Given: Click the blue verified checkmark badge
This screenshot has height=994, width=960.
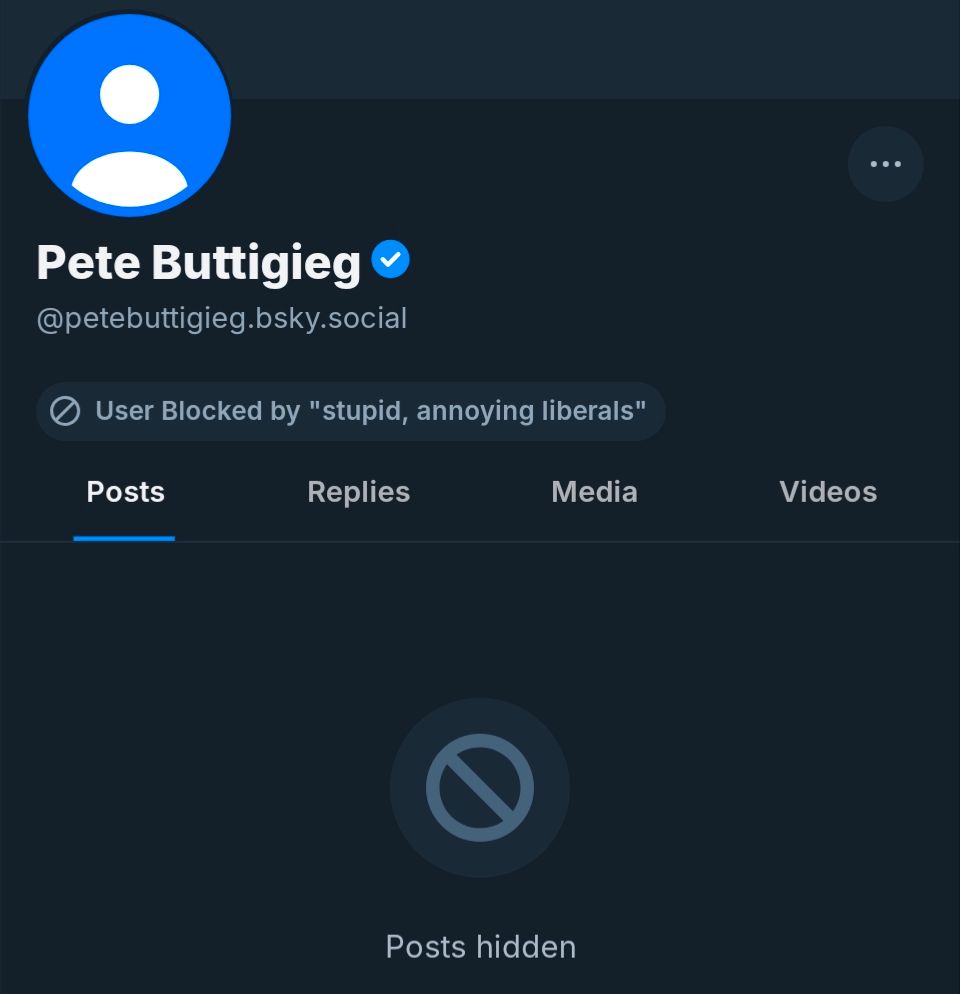Looking at the screenshot, I should [x=392, y=259].
